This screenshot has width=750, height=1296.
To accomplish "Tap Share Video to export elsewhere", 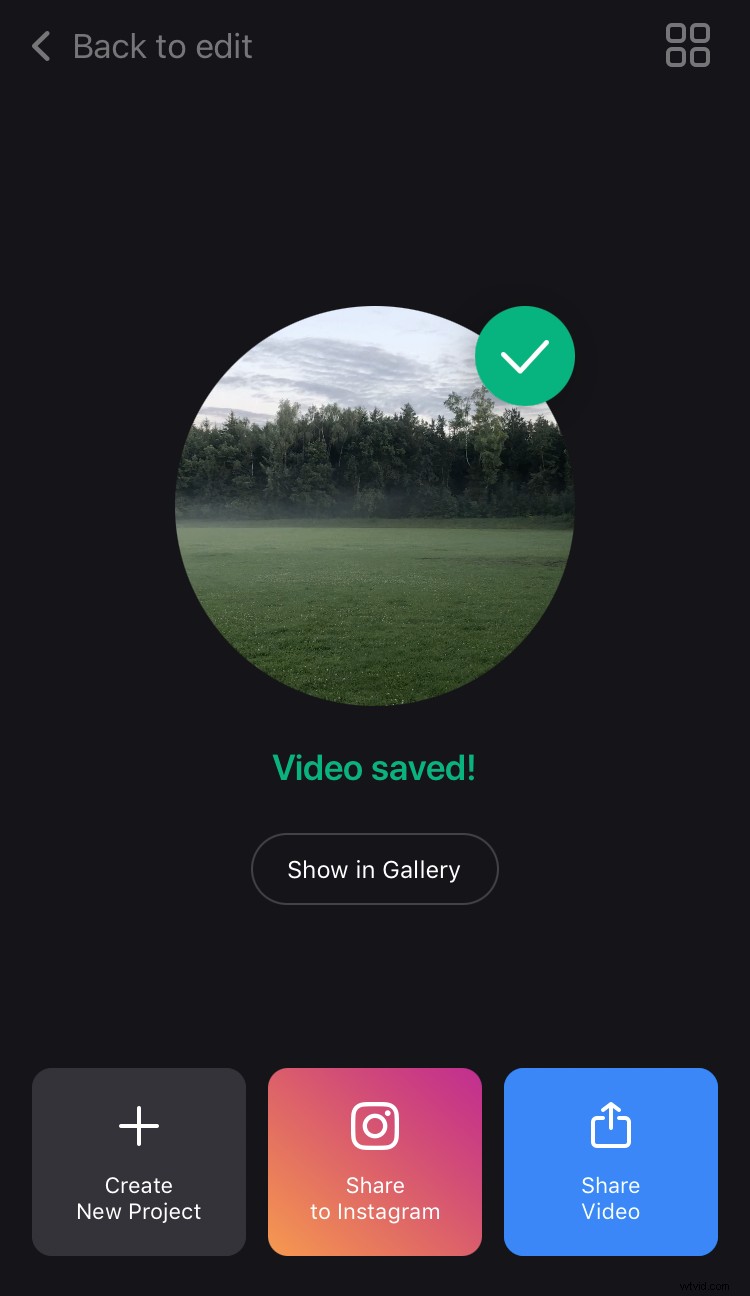I will 610,1162.
